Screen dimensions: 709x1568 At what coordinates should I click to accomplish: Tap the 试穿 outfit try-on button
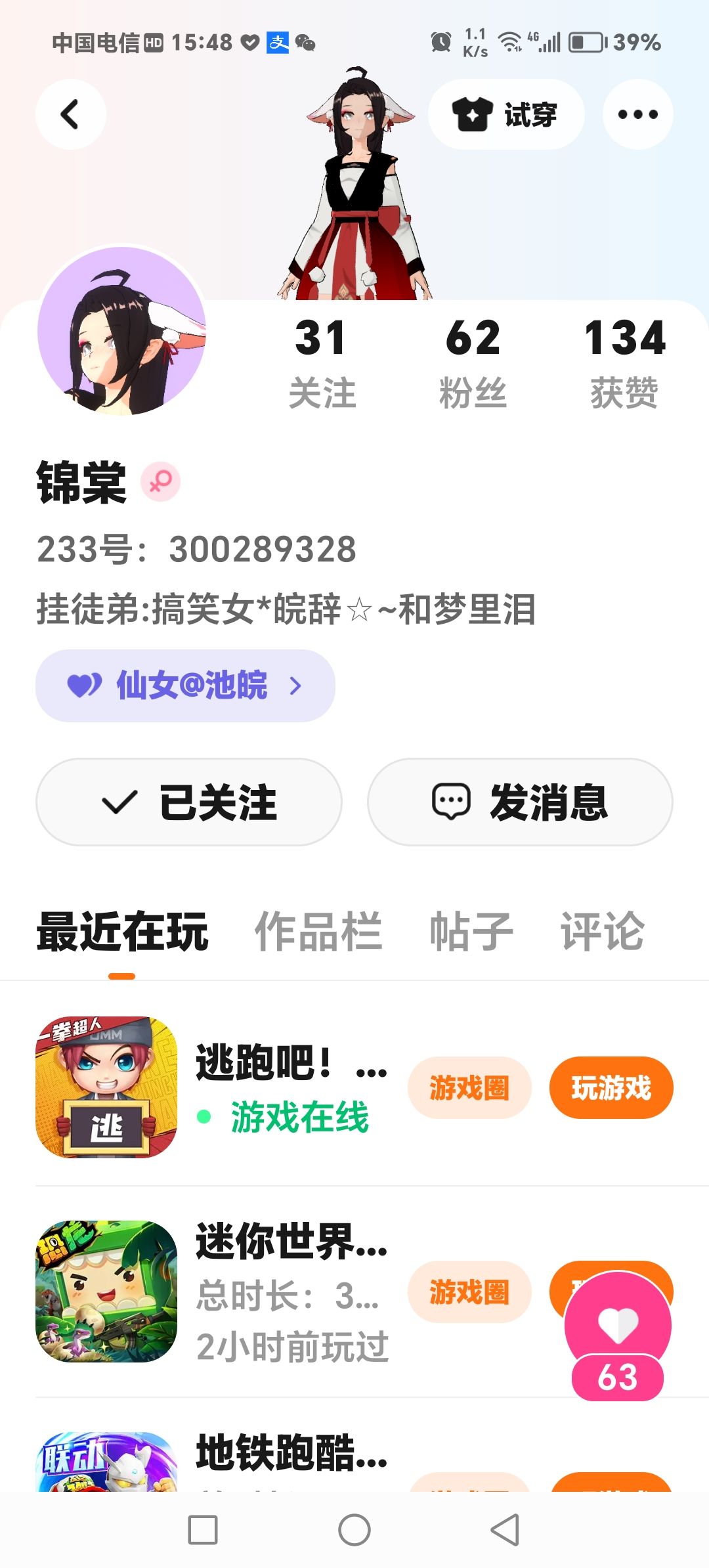(505, 114)
